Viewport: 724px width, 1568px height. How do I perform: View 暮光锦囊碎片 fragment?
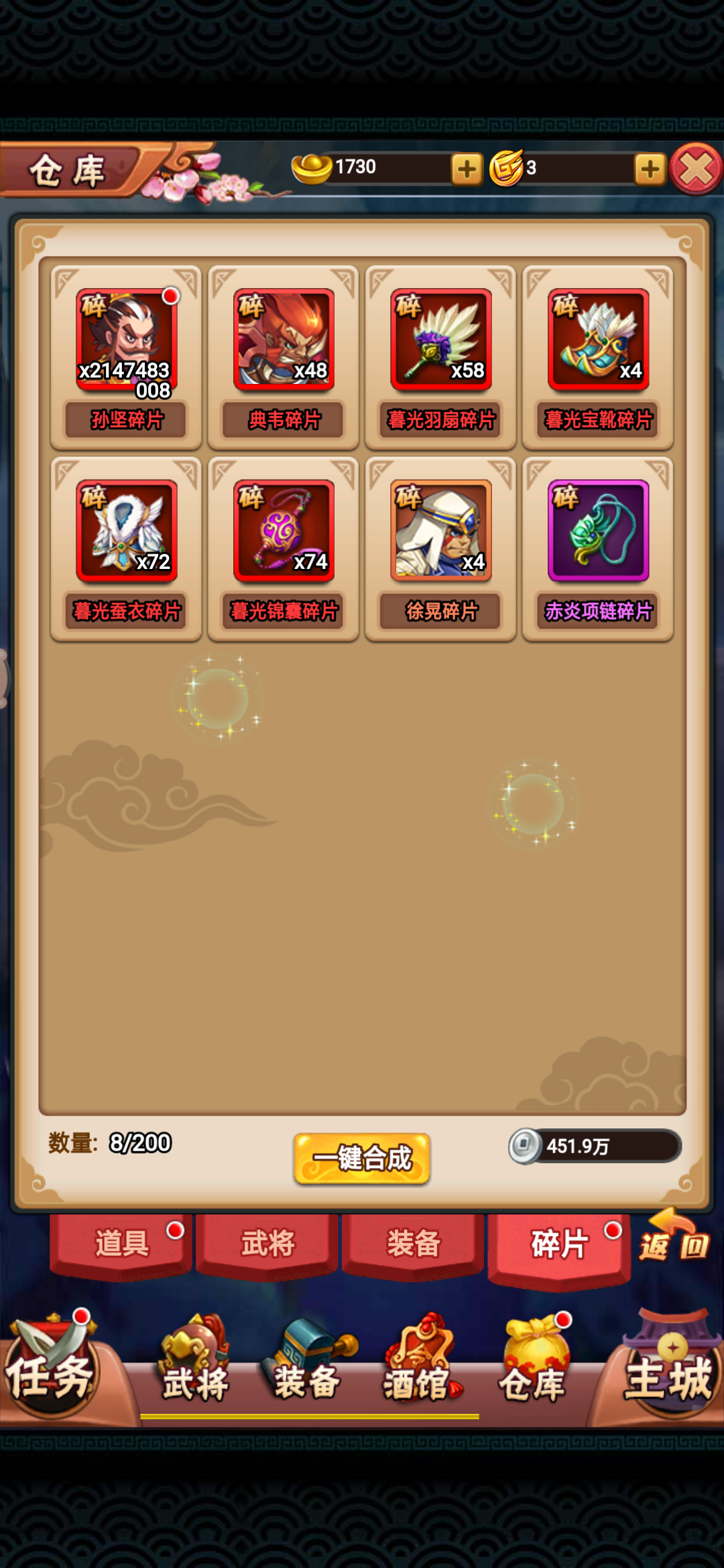(284, 531)
